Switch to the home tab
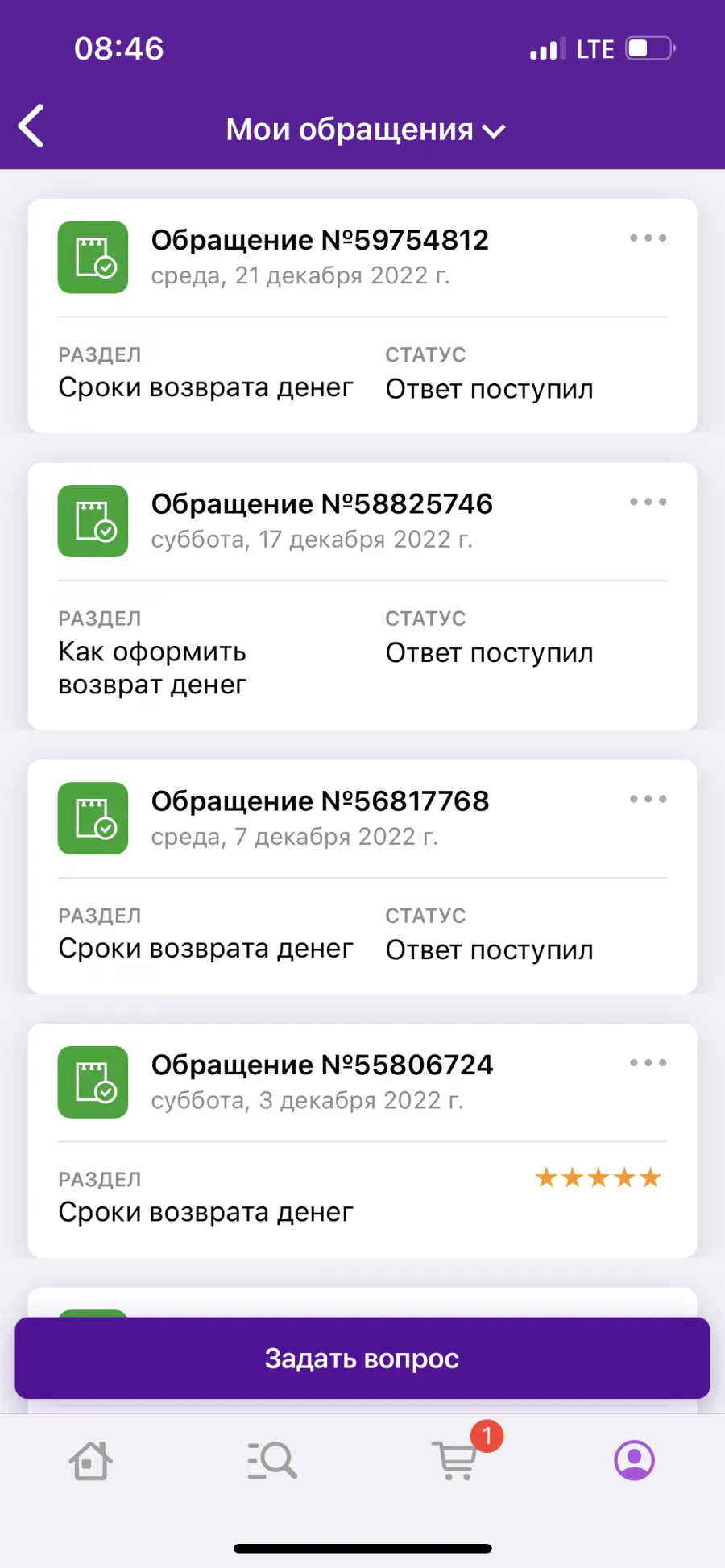The height and width of the screenshot is (1568, 725). click(90, 1460)
